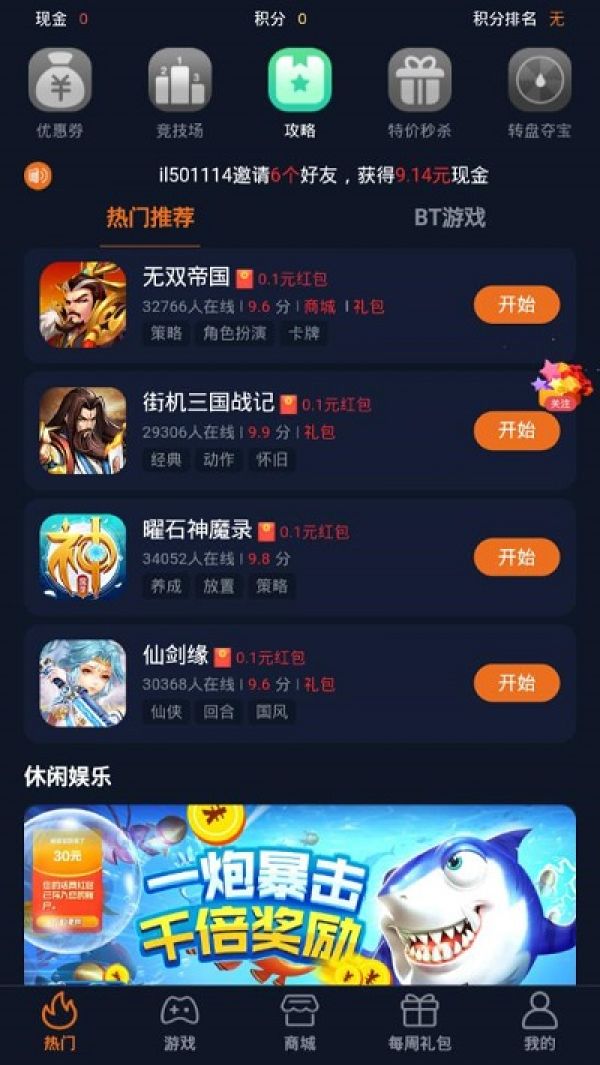
Task: Start the game 曜石神魔录
Action: click(x=516, y=557)
